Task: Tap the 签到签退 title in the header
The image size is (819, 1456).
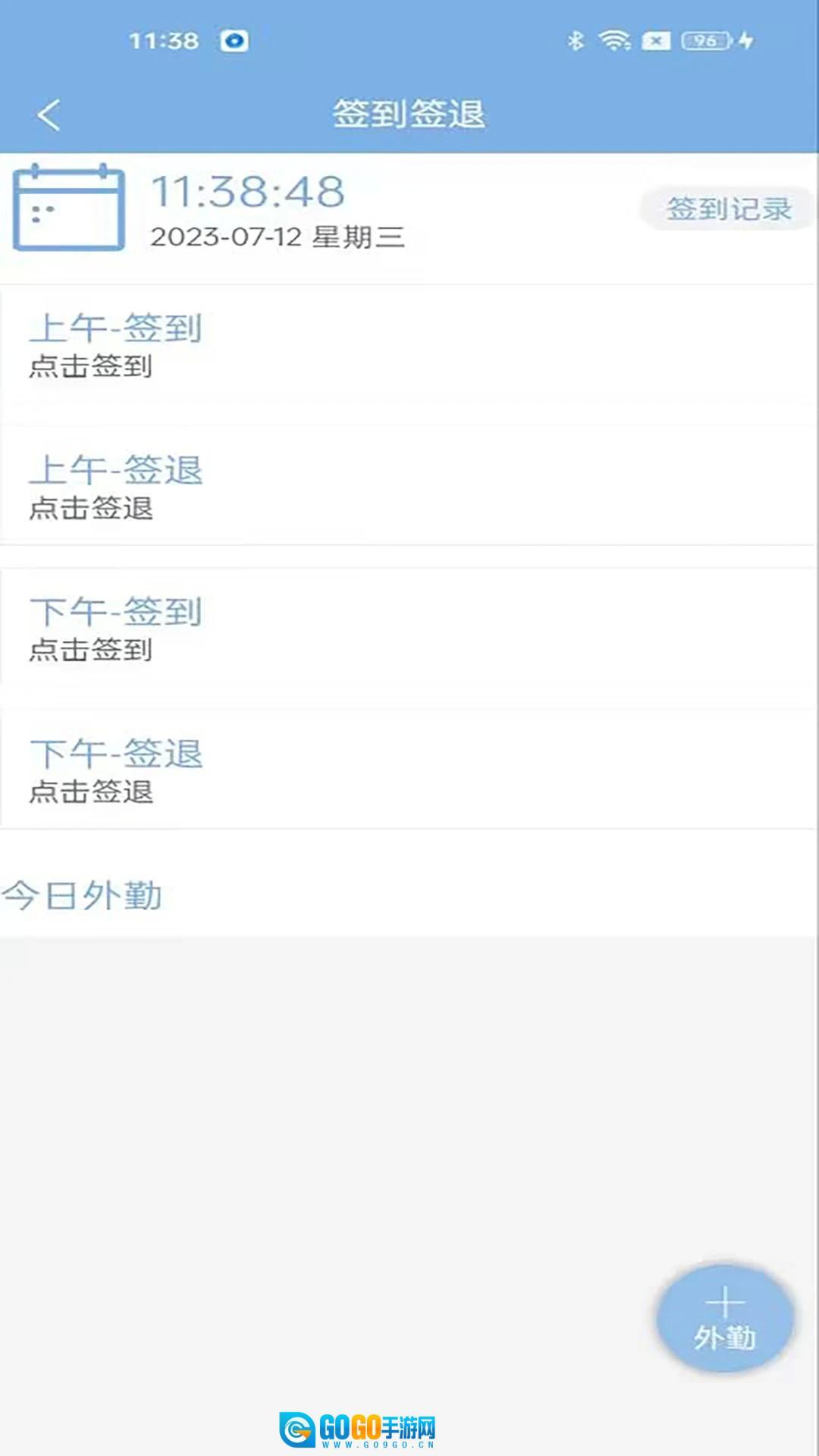Action: point(409,114)
